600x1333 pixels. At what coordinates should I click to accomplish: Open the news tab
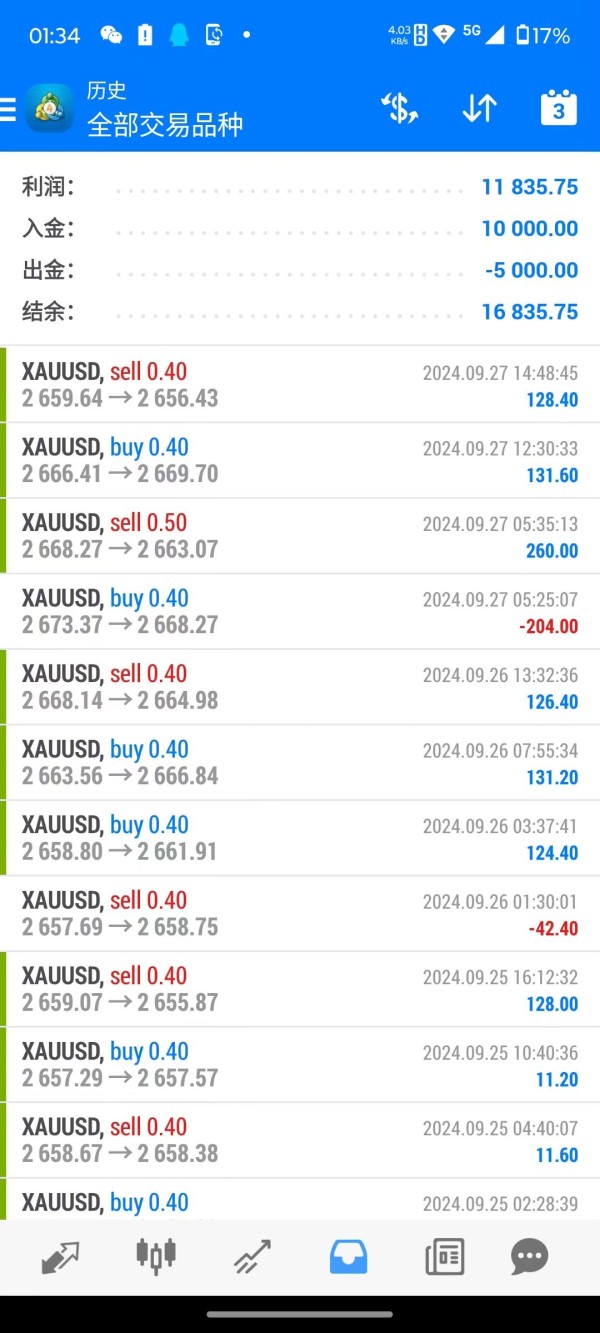click(444, 1256)
